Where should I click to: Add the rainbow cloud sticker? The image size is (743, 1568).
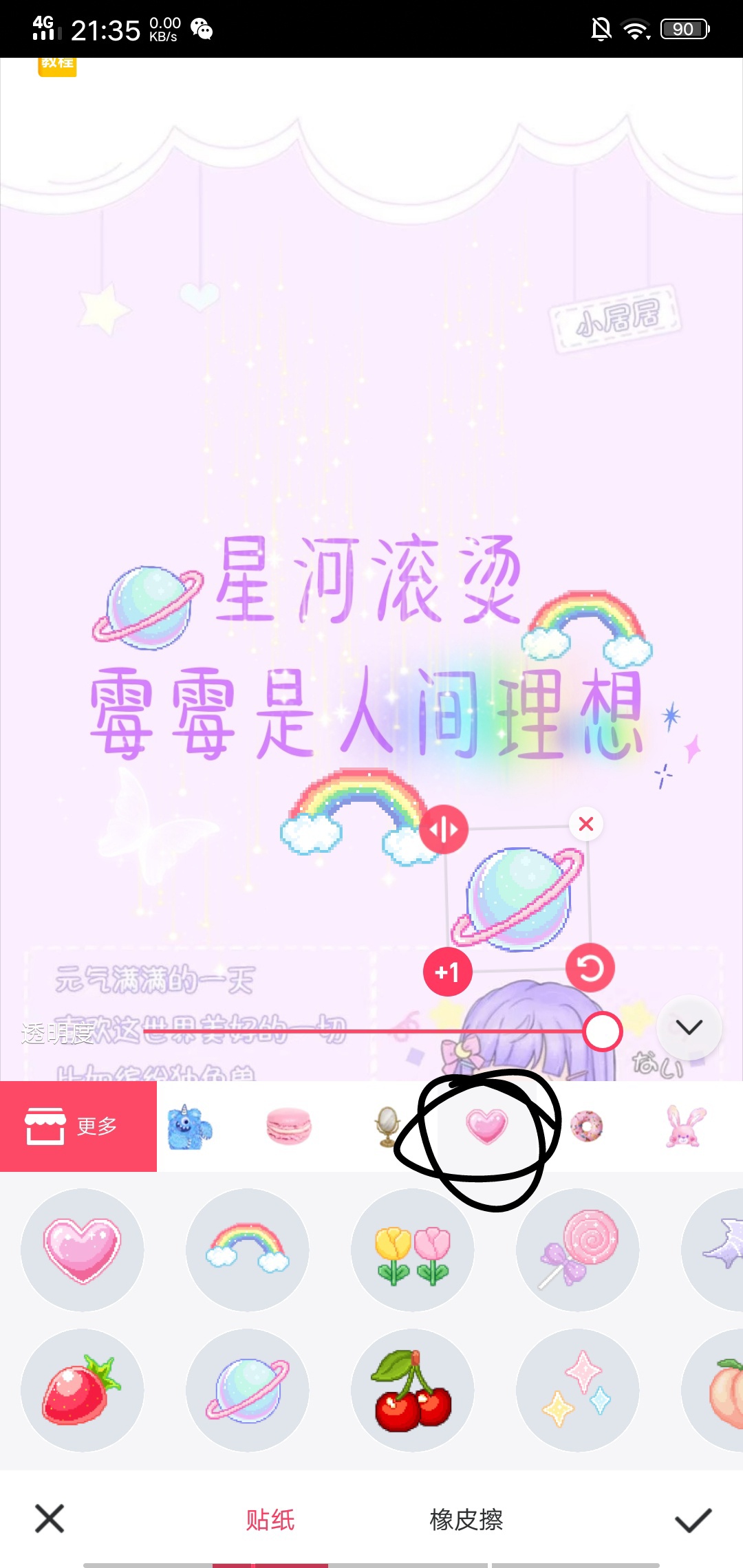248,1250
